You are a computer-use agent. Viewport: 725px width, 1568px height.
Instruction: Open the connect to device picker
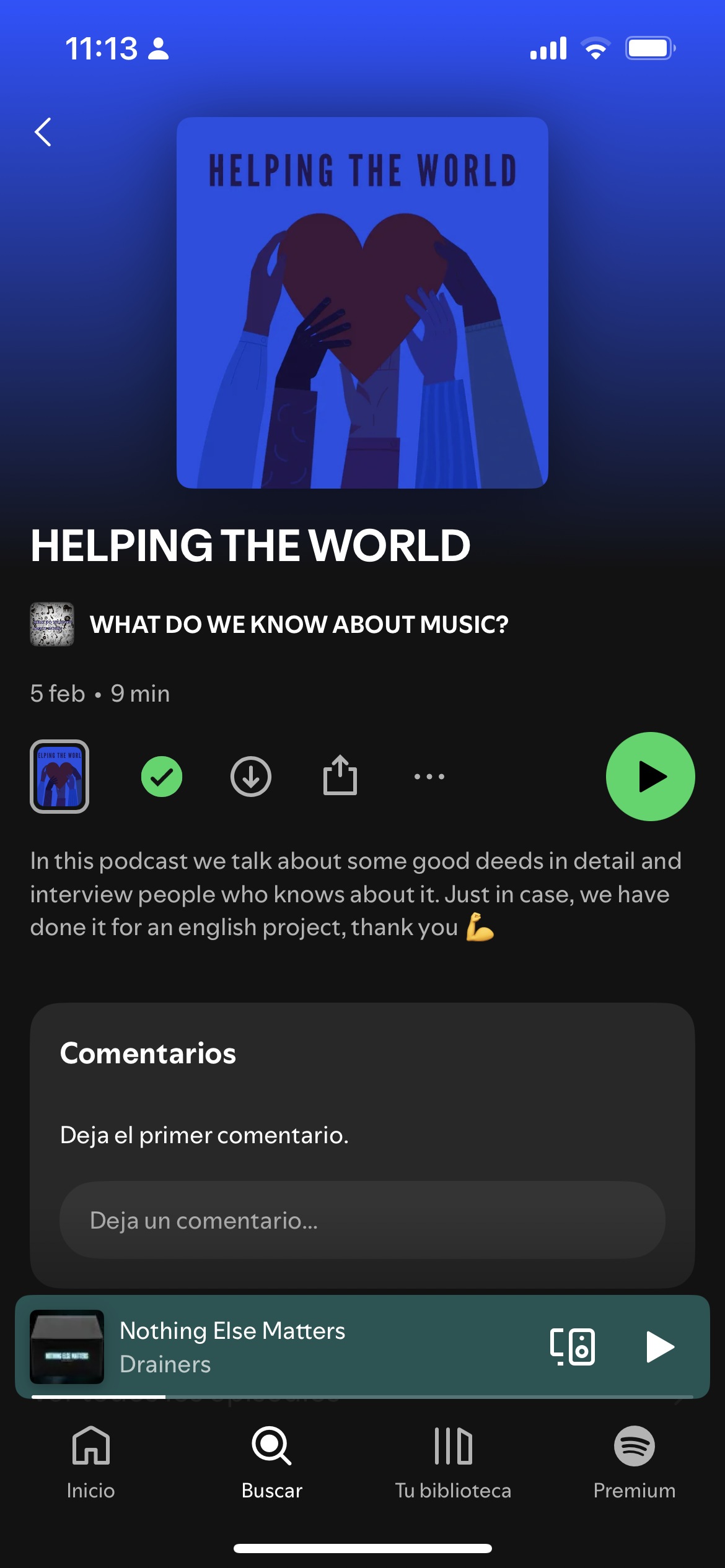pos(573,1347)
